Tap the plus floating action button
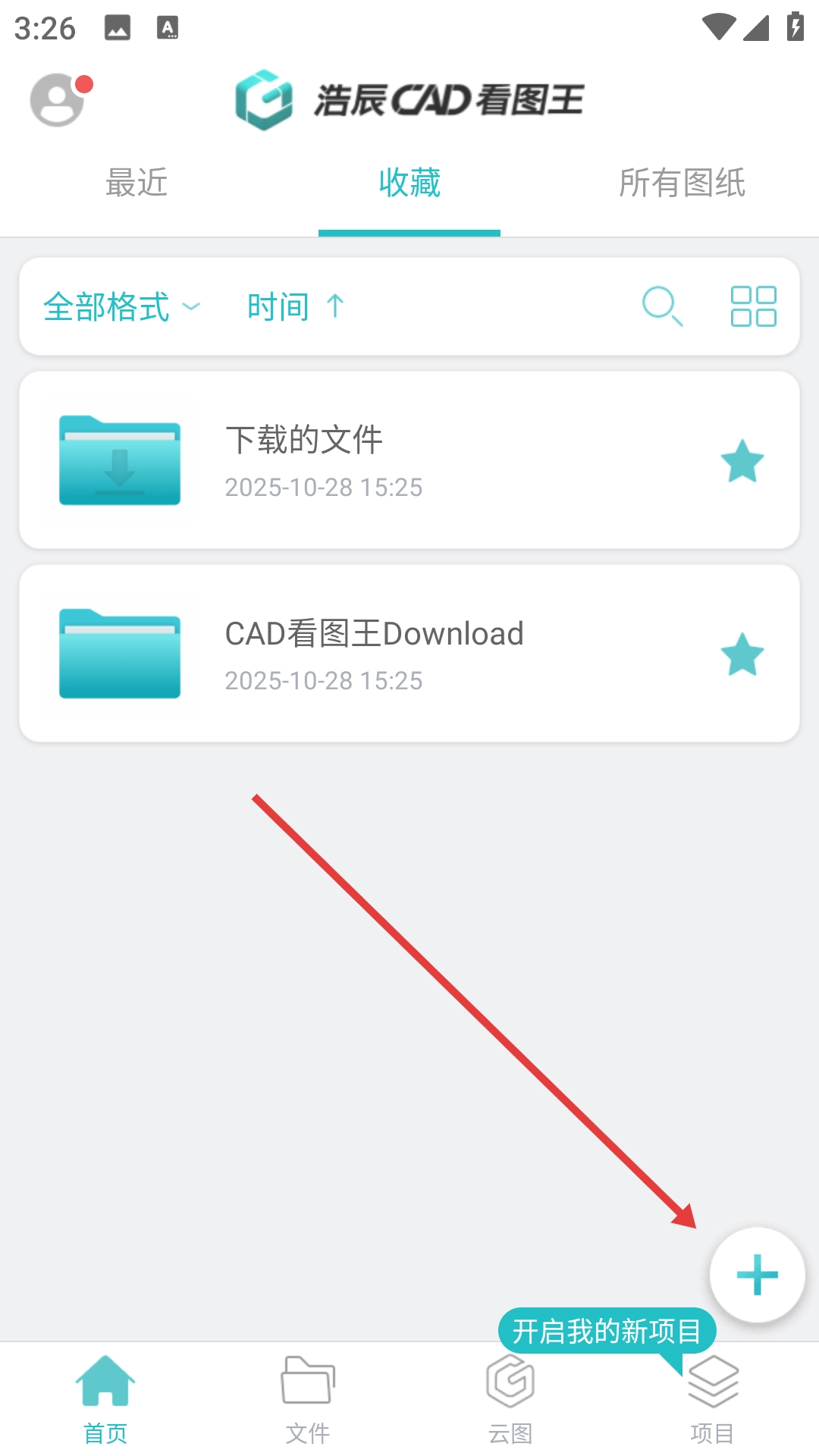This screenshot has height=1456, width=819. pos(757,1275)
